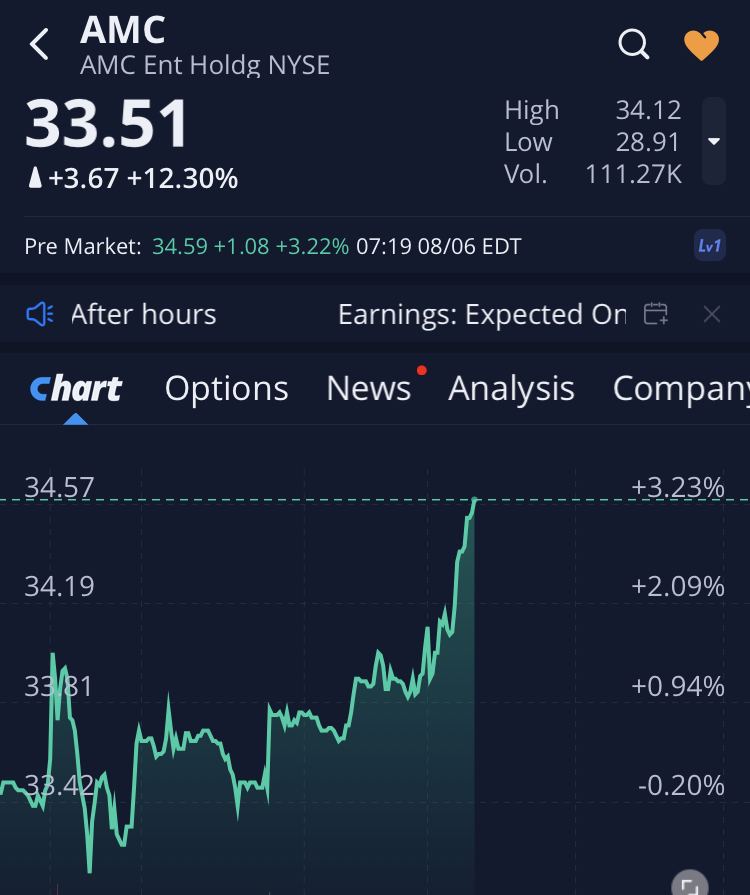Expand the High/Low/Vol dropdown arrow
Image resolution: width=750 pixels, height=895 pixels.
pos(714,141)
